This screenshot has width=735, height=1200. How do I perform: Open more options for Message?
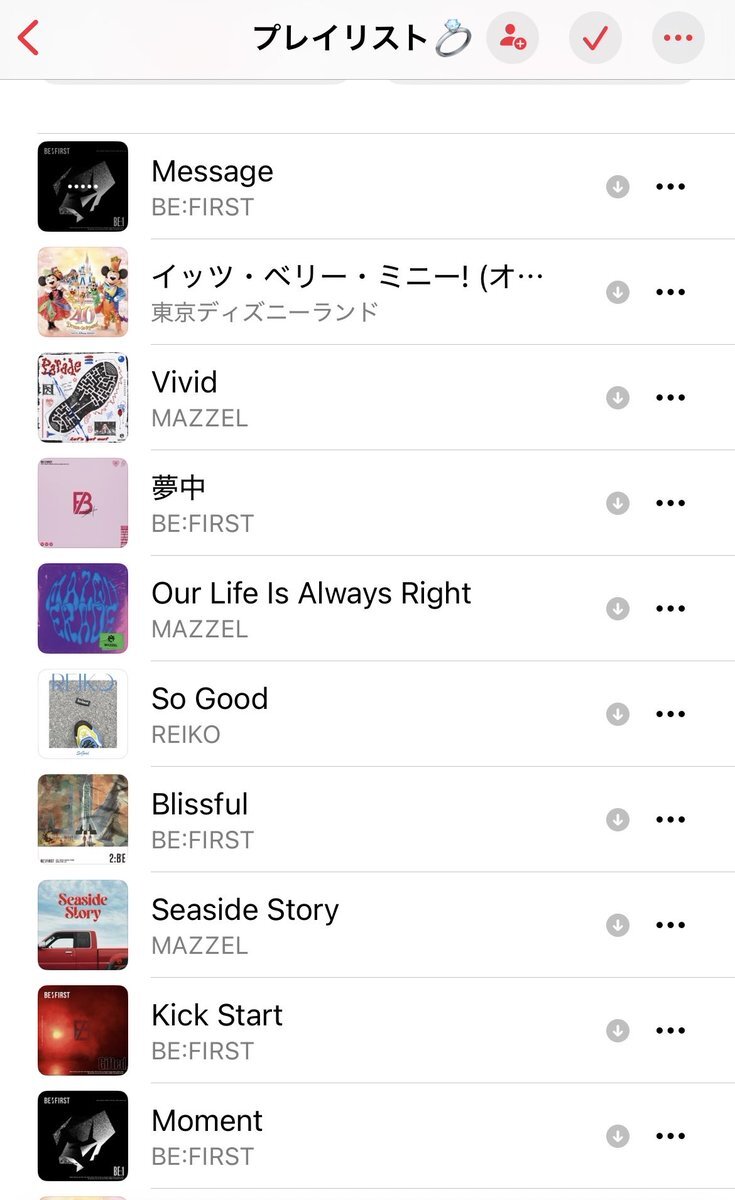tap(670, 187)
